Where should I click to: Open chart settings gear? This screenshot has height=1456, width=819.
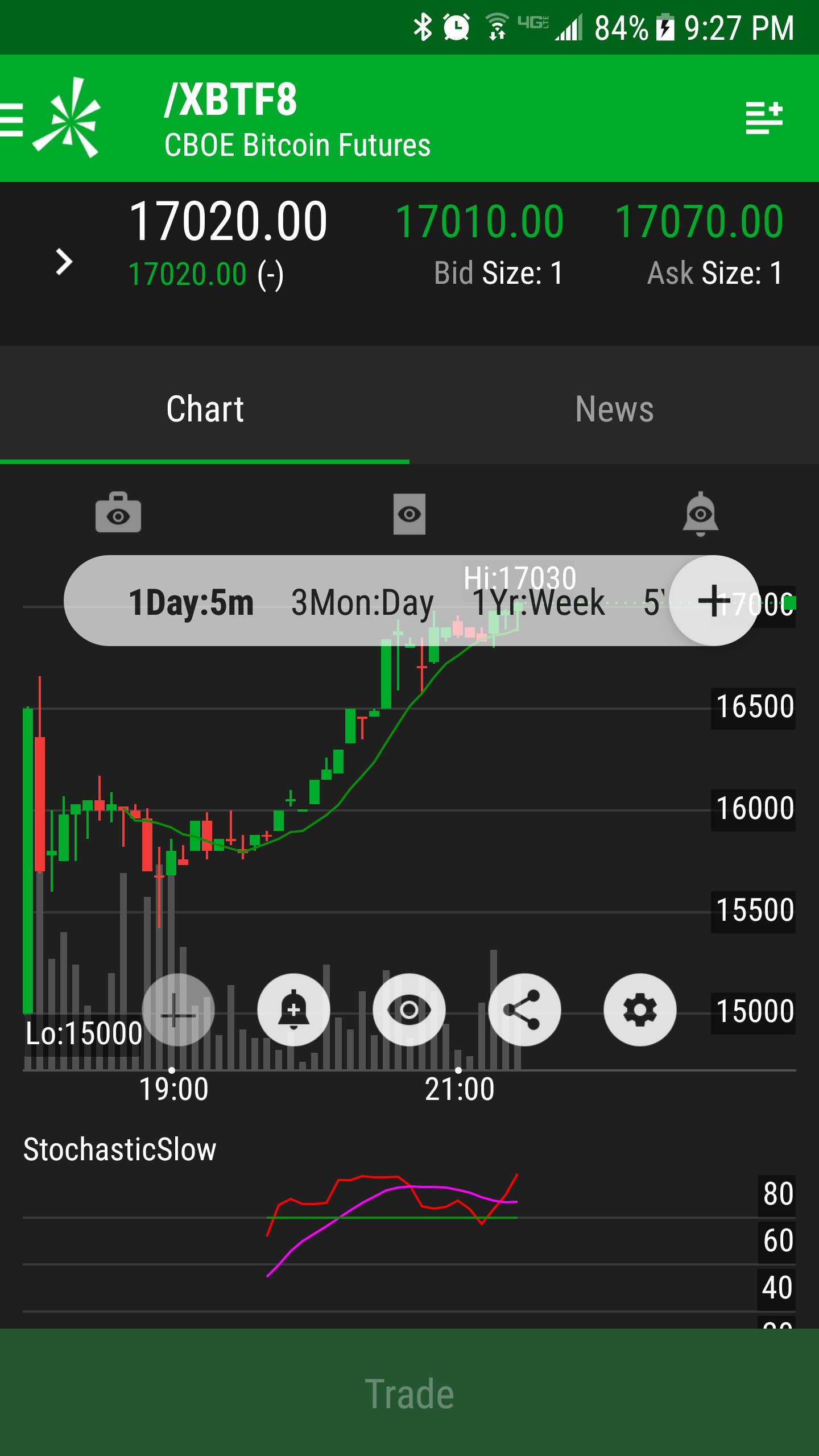coord(640,1010)
